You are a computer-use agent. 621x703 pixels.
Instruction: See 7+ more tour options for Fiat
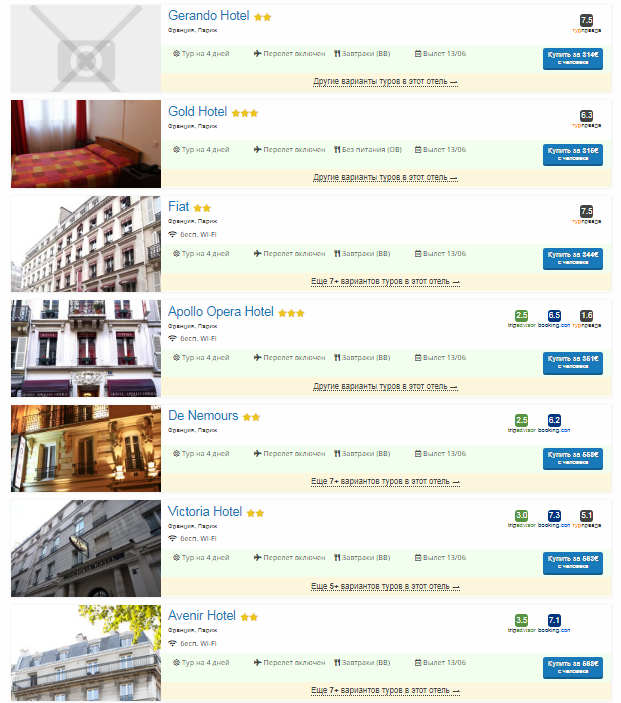click(385, 282)
